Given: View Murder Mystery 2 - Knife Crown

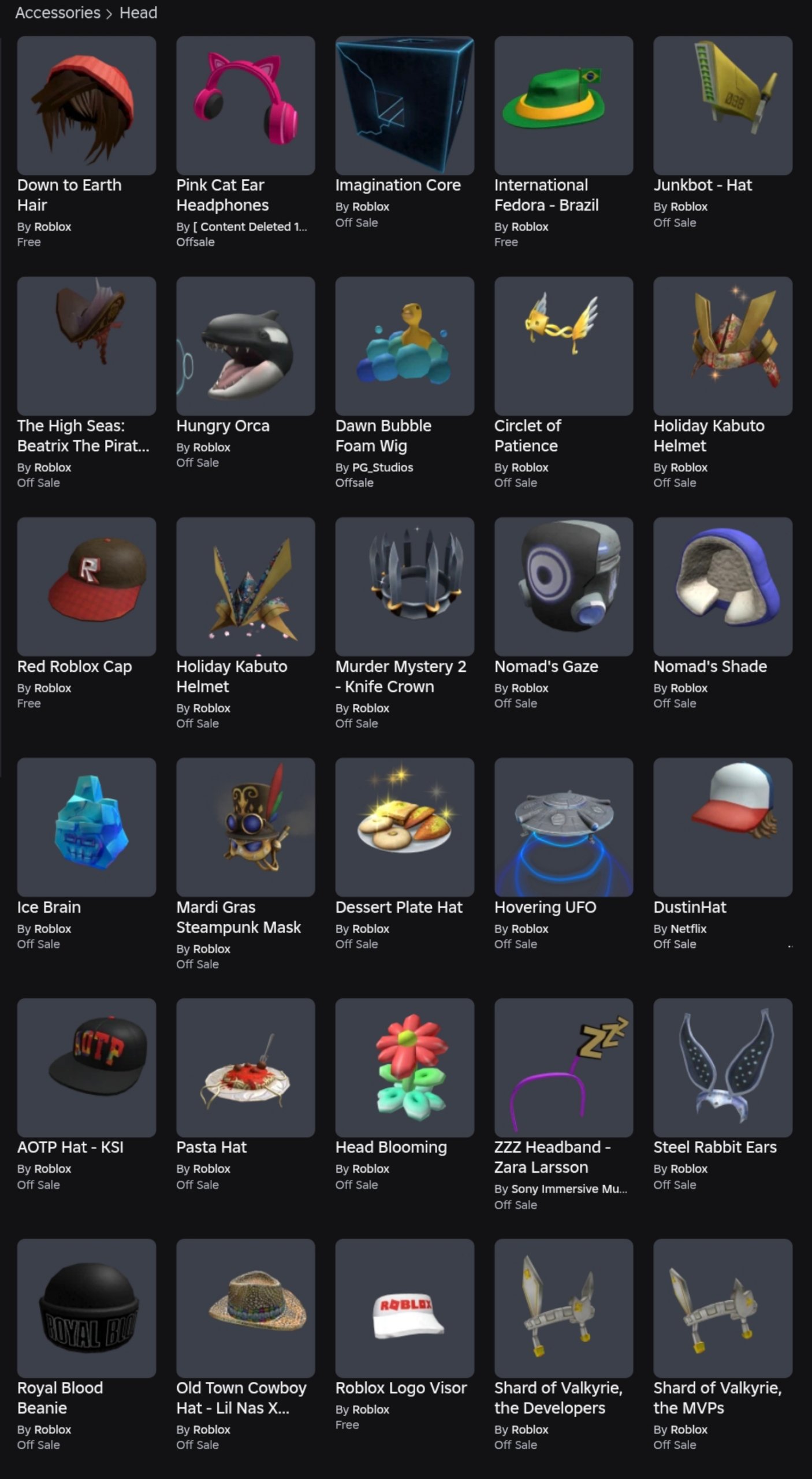Looking at the screenshot, I should 405,586.
